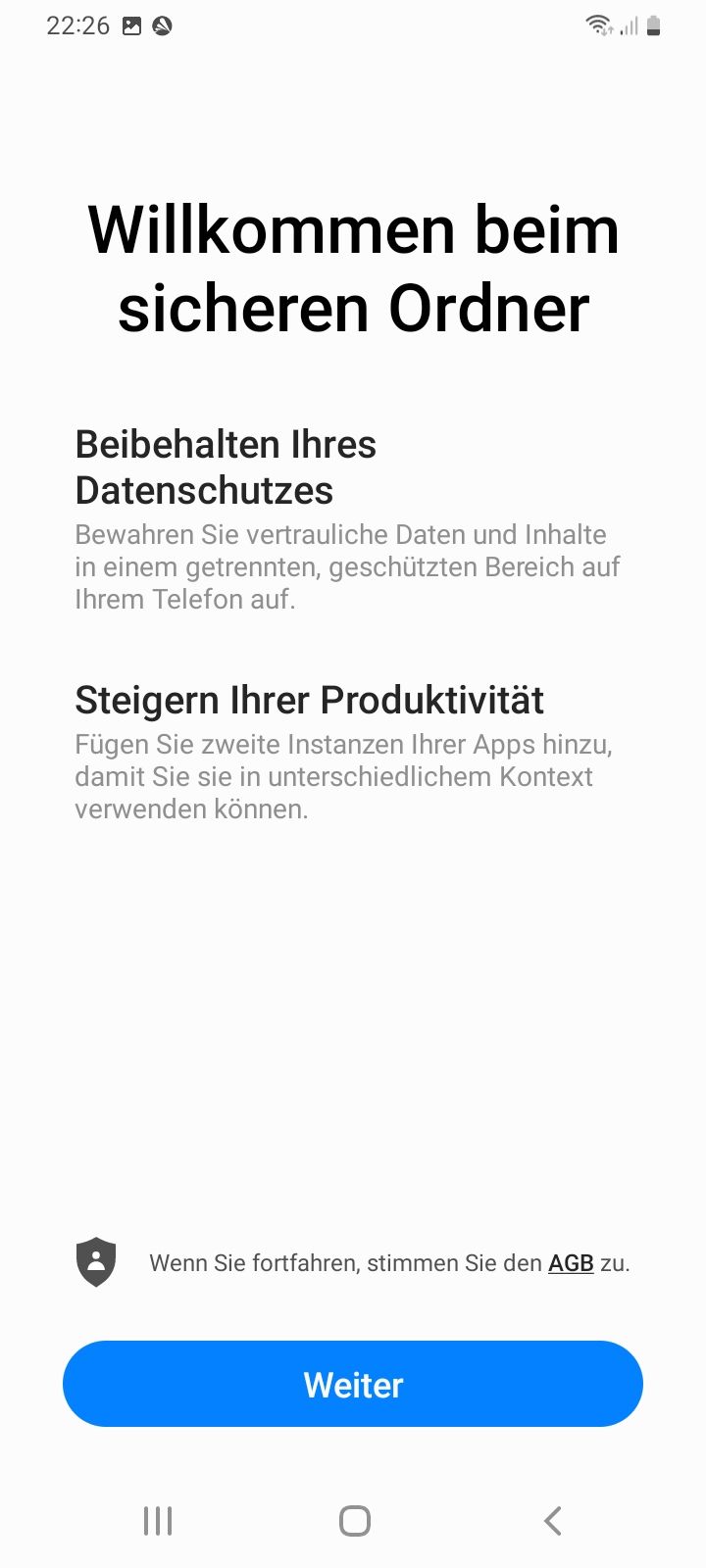Show recent apps
Viewport: 706px width, 1568px height.
click(x=158, y=1521)
